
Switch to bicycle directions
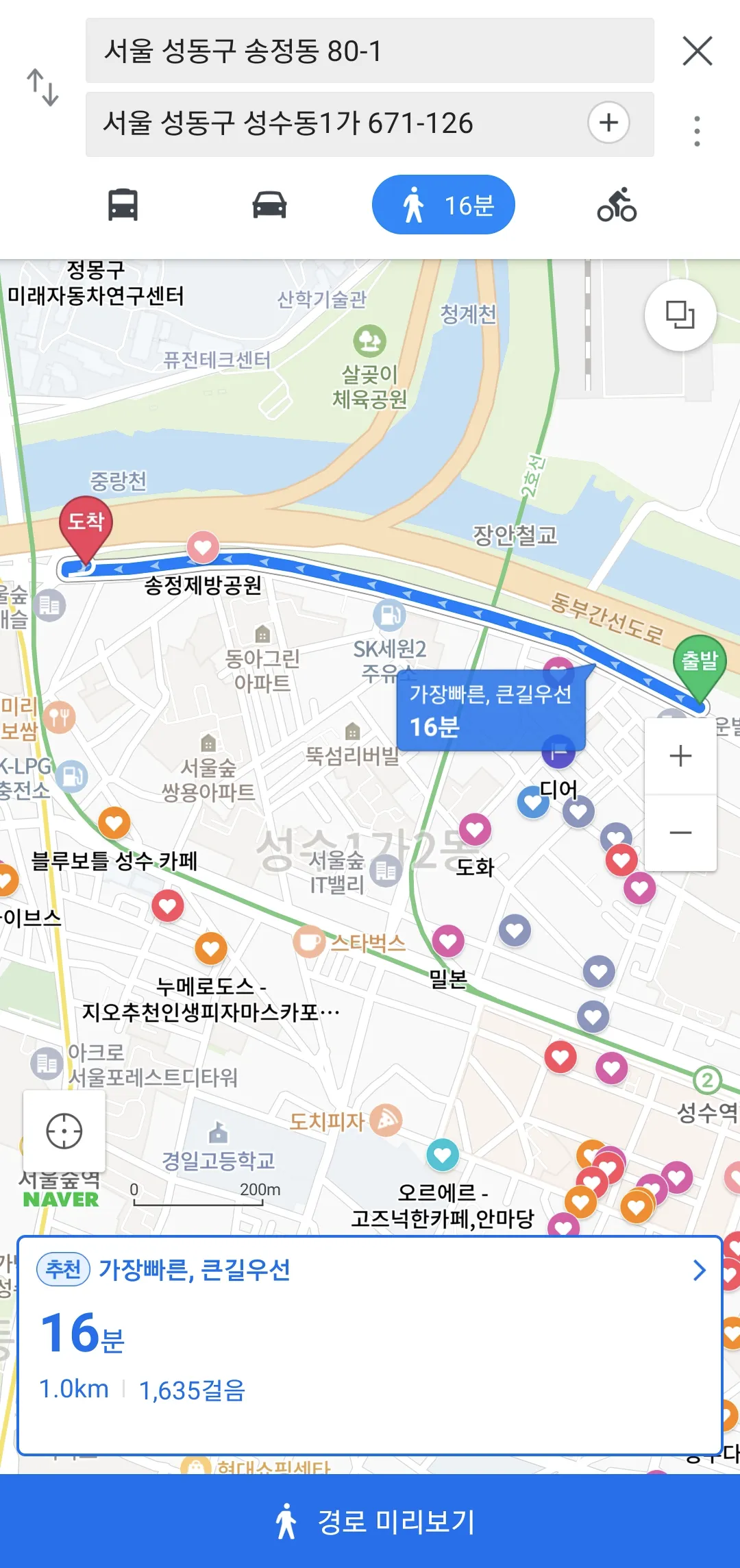617,205
